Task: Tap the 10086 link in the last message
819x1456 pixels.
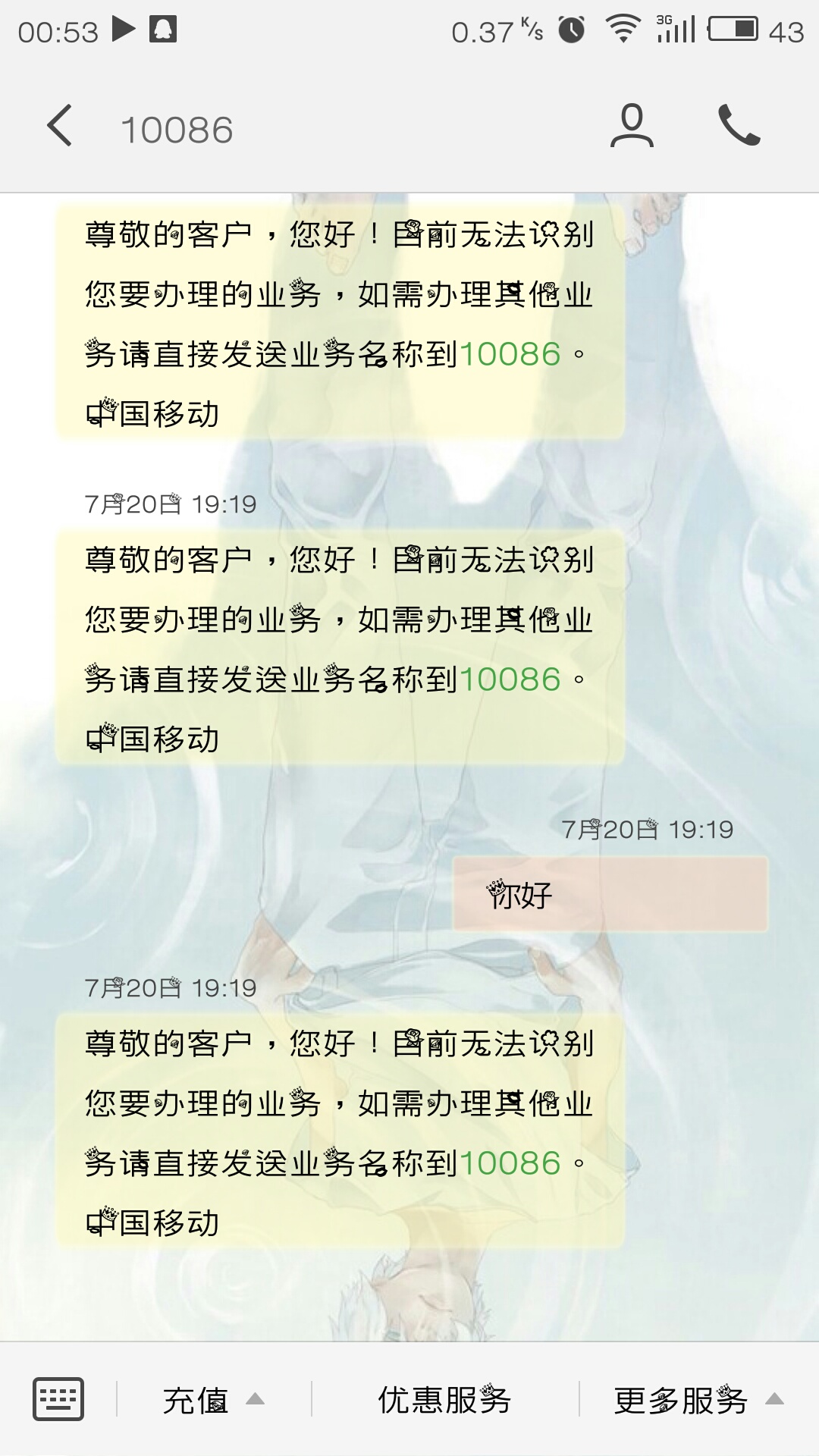Action: tap(510, 1163)
